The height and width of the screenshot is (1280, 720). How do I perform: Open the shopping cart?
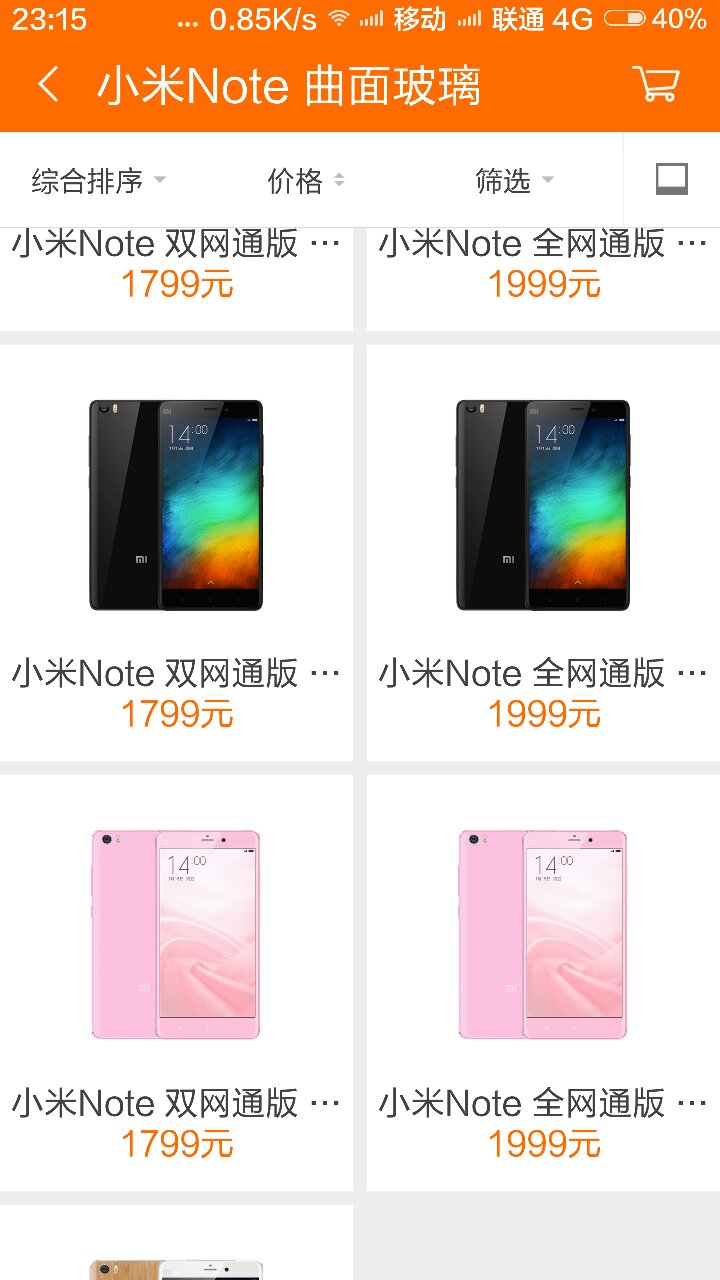(x=657, y=85)
